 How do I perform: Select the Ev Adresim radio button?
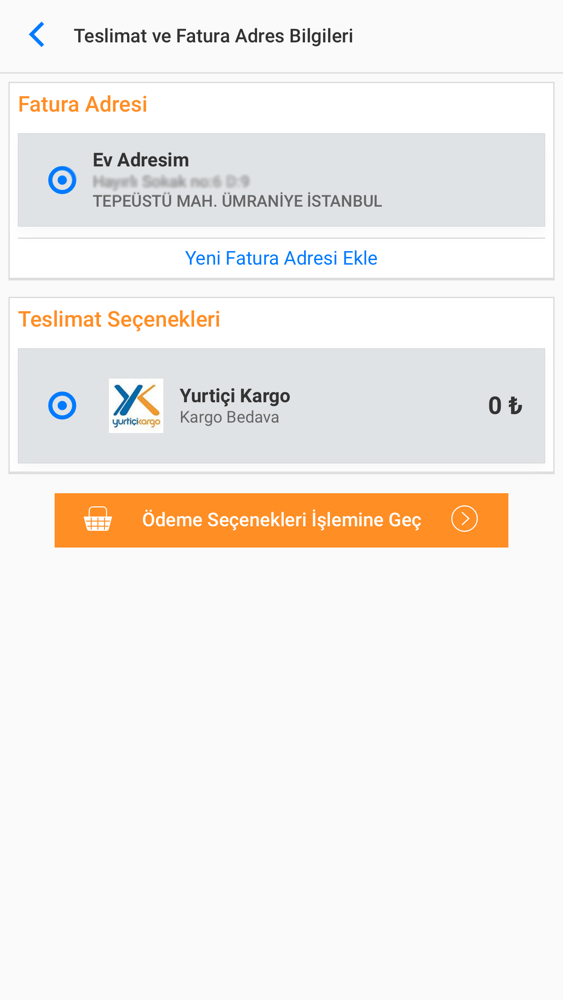coord(62,180)
